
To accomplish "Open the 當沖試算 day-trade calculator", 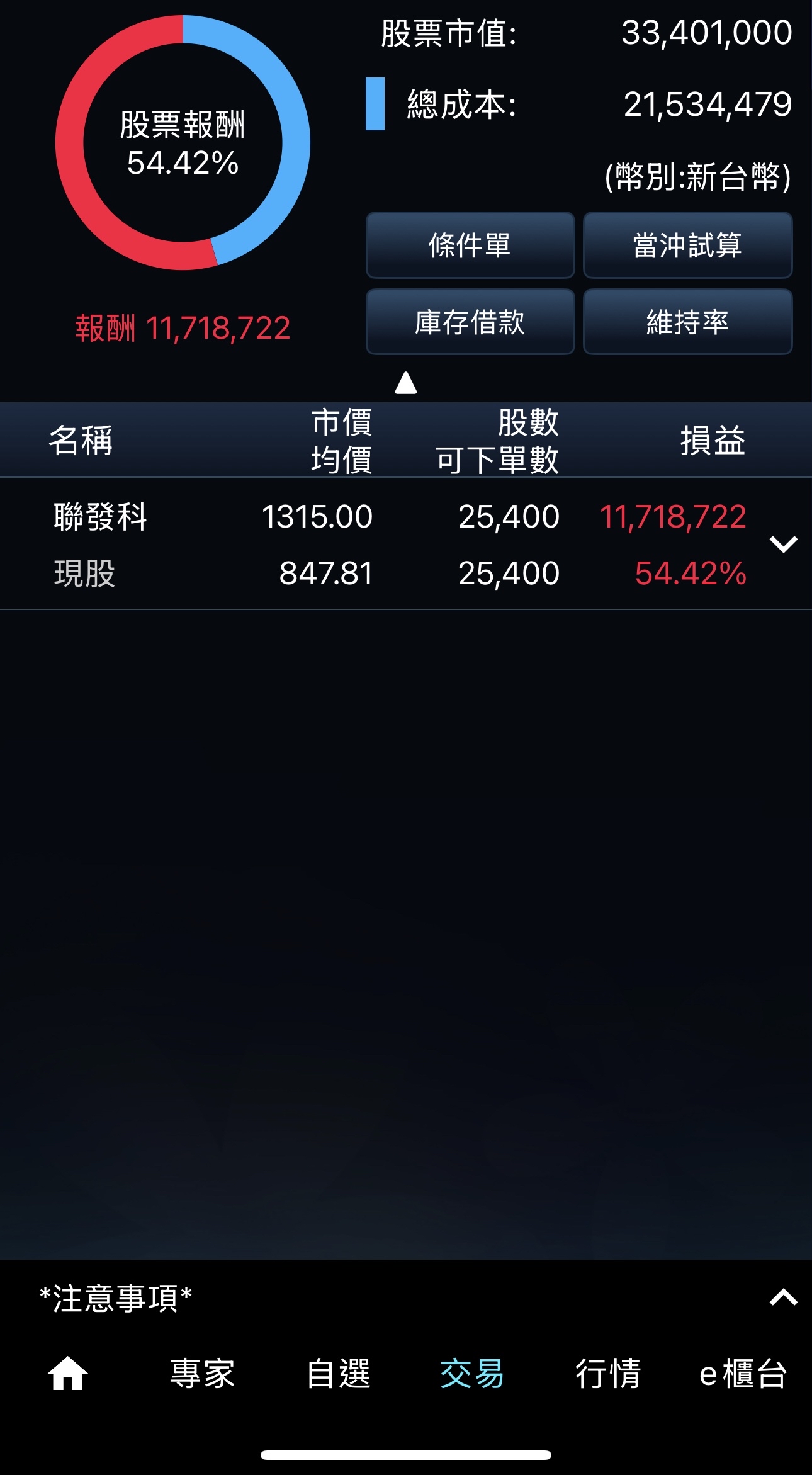I will click(x=687, y=246).
